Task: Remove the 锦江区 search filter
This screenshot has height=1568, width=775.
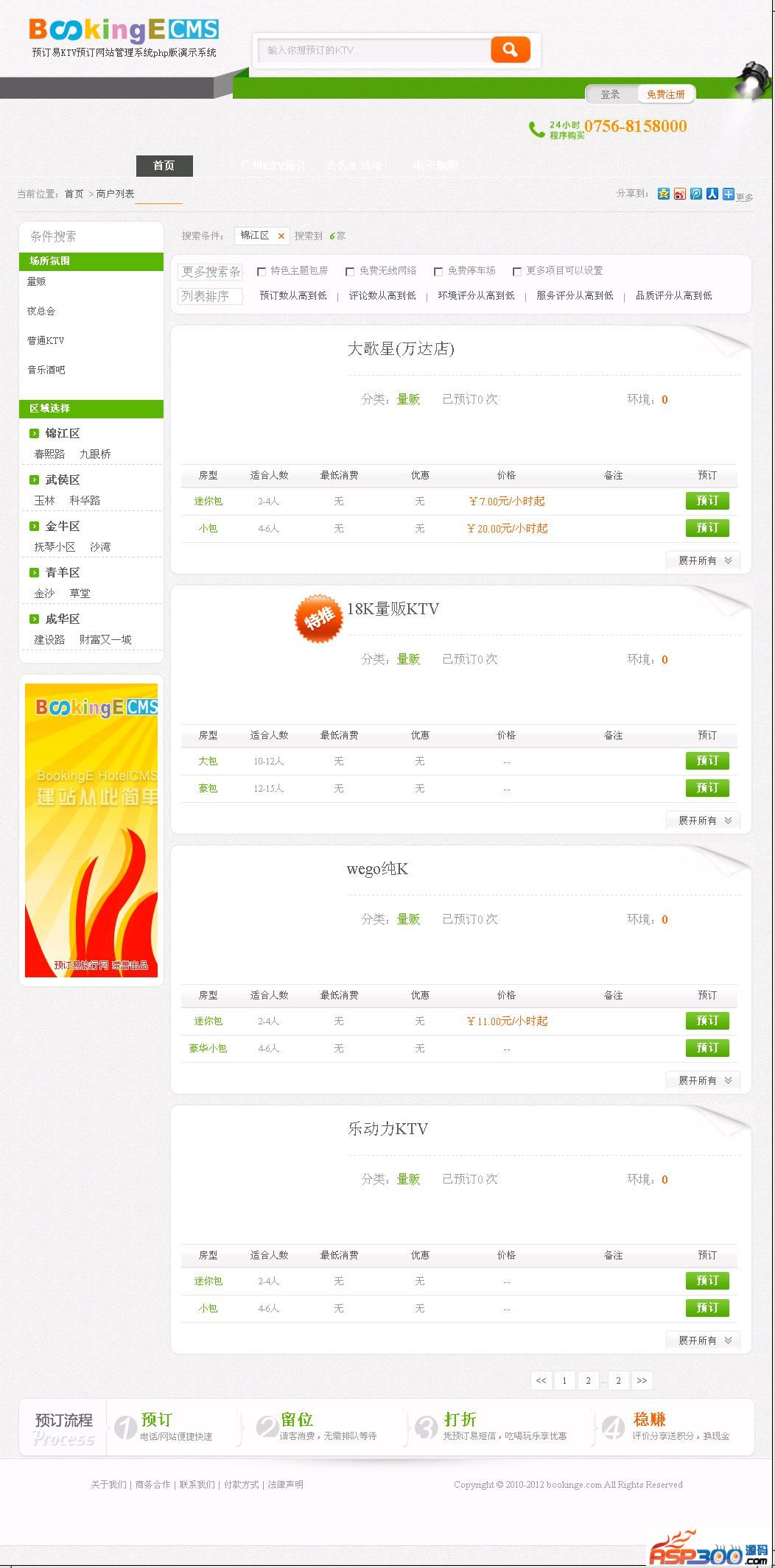Action: (281, 236)
